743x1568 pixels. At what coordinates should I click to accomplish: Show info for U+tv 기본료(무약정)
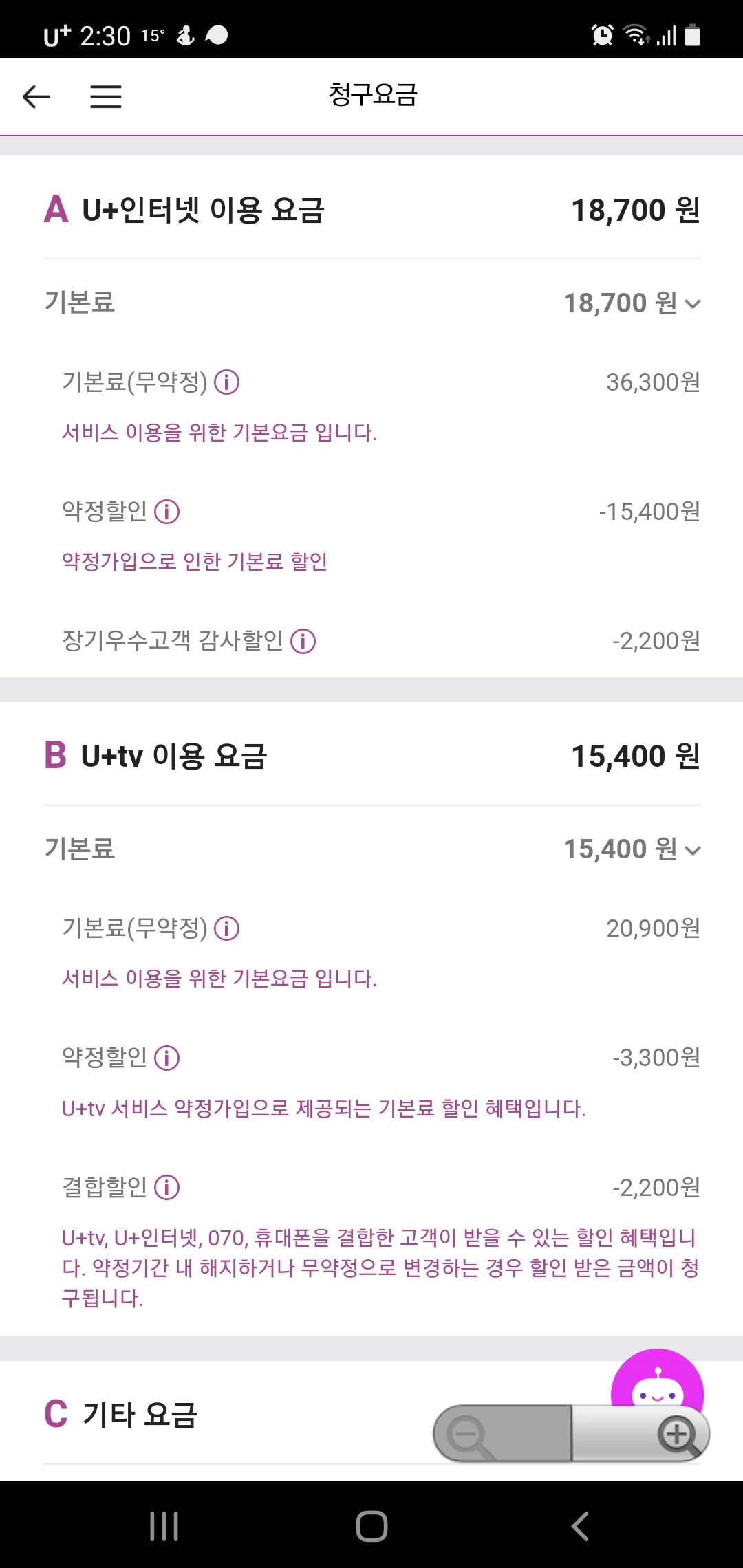pyautogui.click(x=227, y=928)
